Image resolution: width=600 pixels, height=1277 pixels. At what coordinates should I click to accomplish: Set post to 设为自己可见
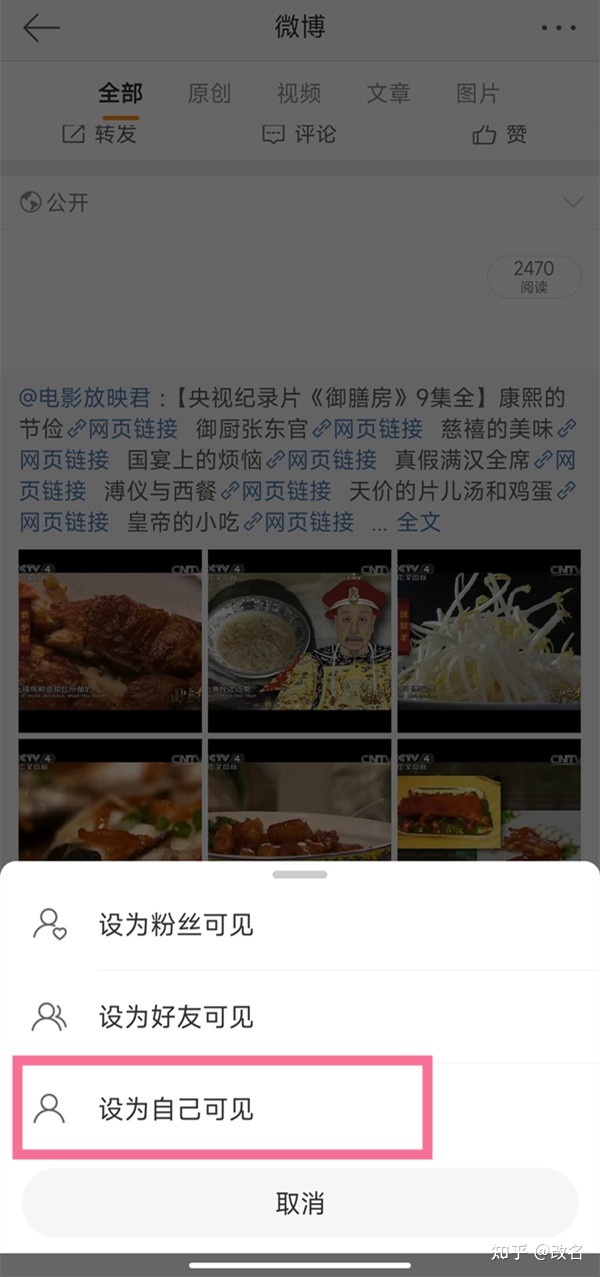(x=176, y=1108)
